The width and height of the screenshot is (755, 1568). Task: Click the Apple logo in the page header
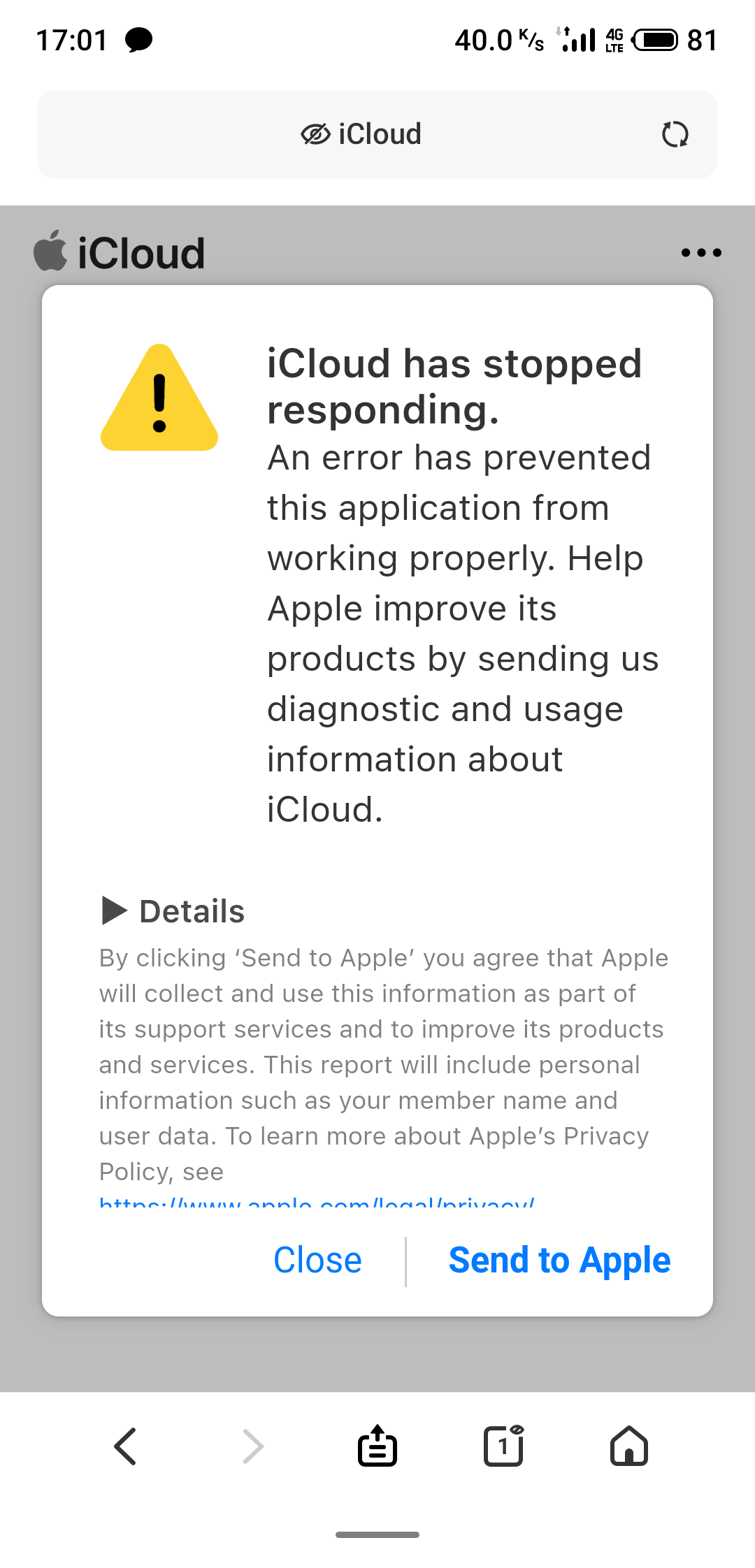point(49,252)
